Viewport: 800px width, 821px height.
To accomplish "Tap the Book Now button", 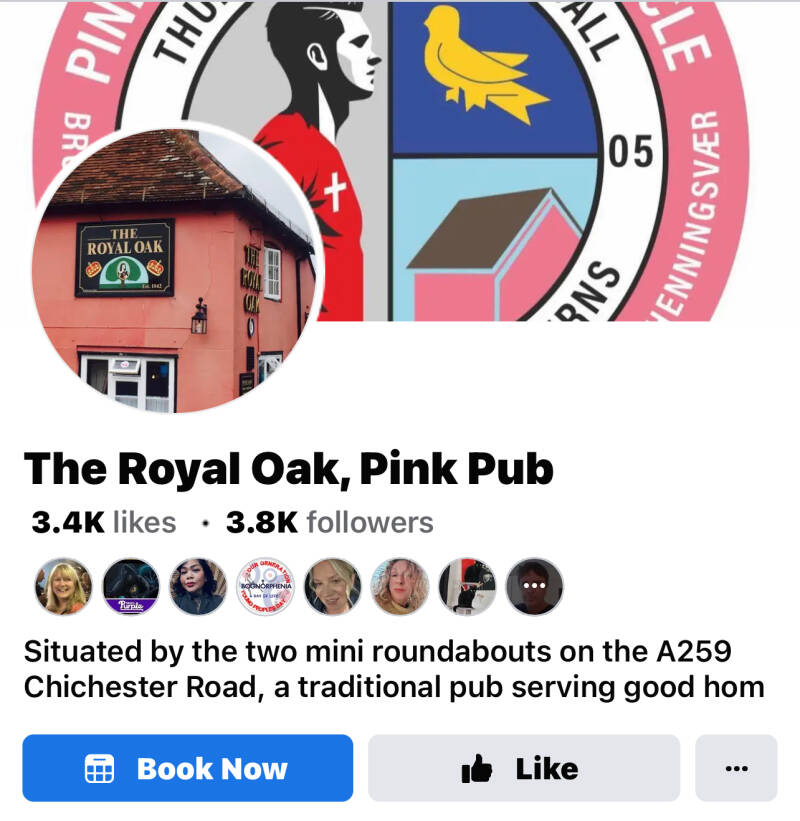I will coord(188,768).
